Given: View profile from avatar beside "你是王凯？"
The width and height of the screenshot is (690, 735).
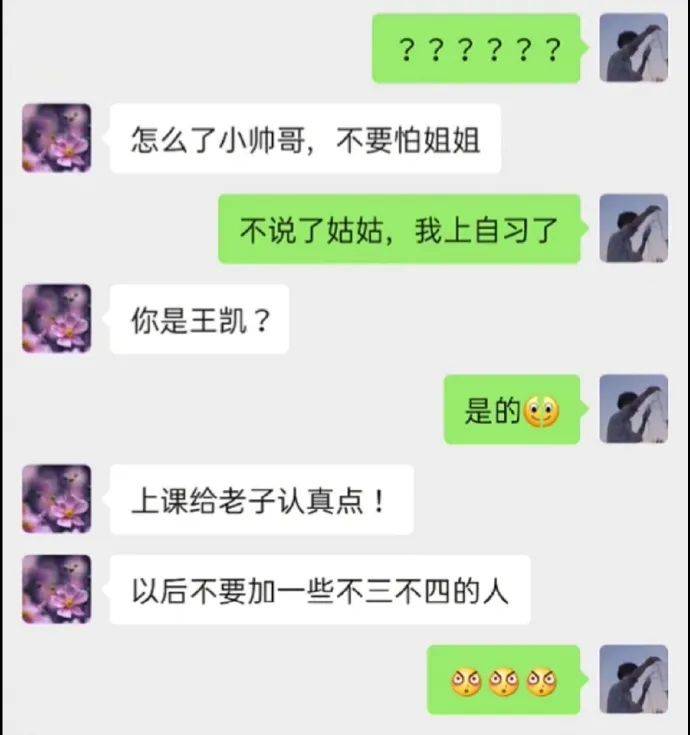Looking at the screenshot, I should pos(56,318).
